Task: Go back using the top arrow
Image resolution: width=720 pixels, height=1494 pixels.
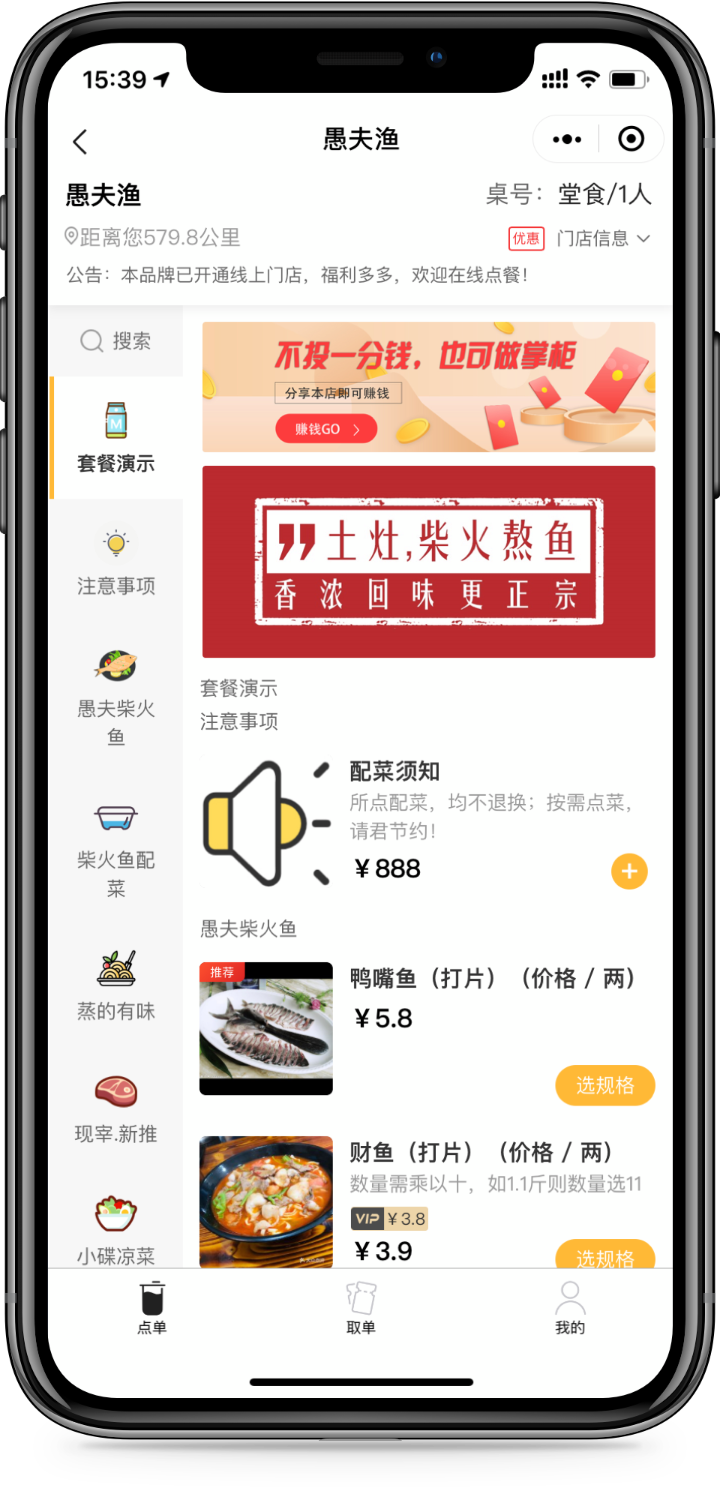Action: tap(81, 141)
